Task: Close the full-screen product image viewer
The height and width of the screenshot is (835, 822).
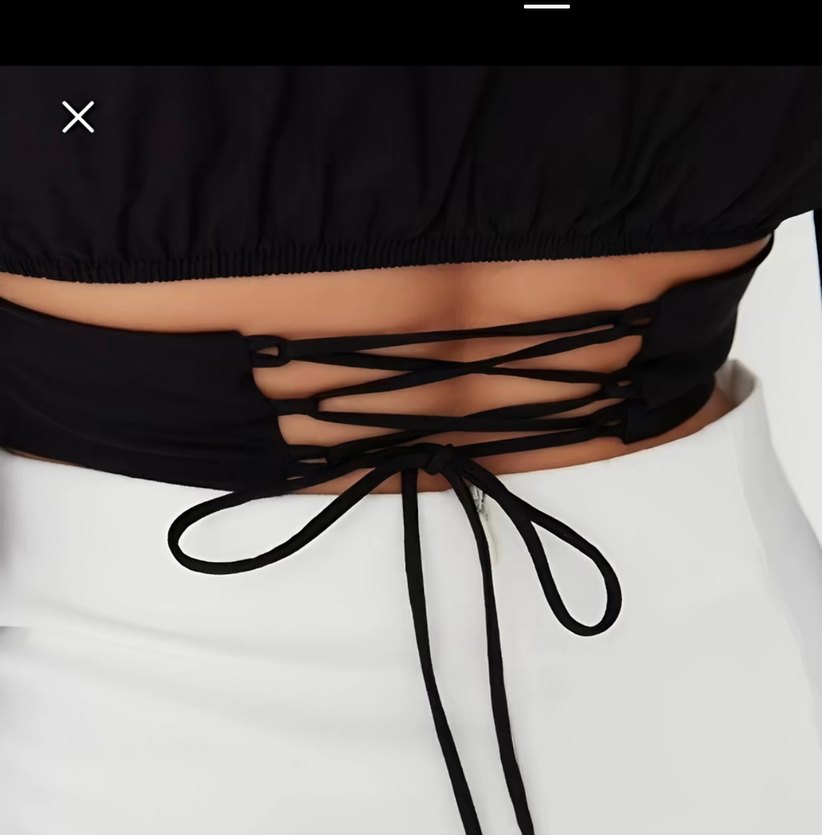Action: coord(78,117)
